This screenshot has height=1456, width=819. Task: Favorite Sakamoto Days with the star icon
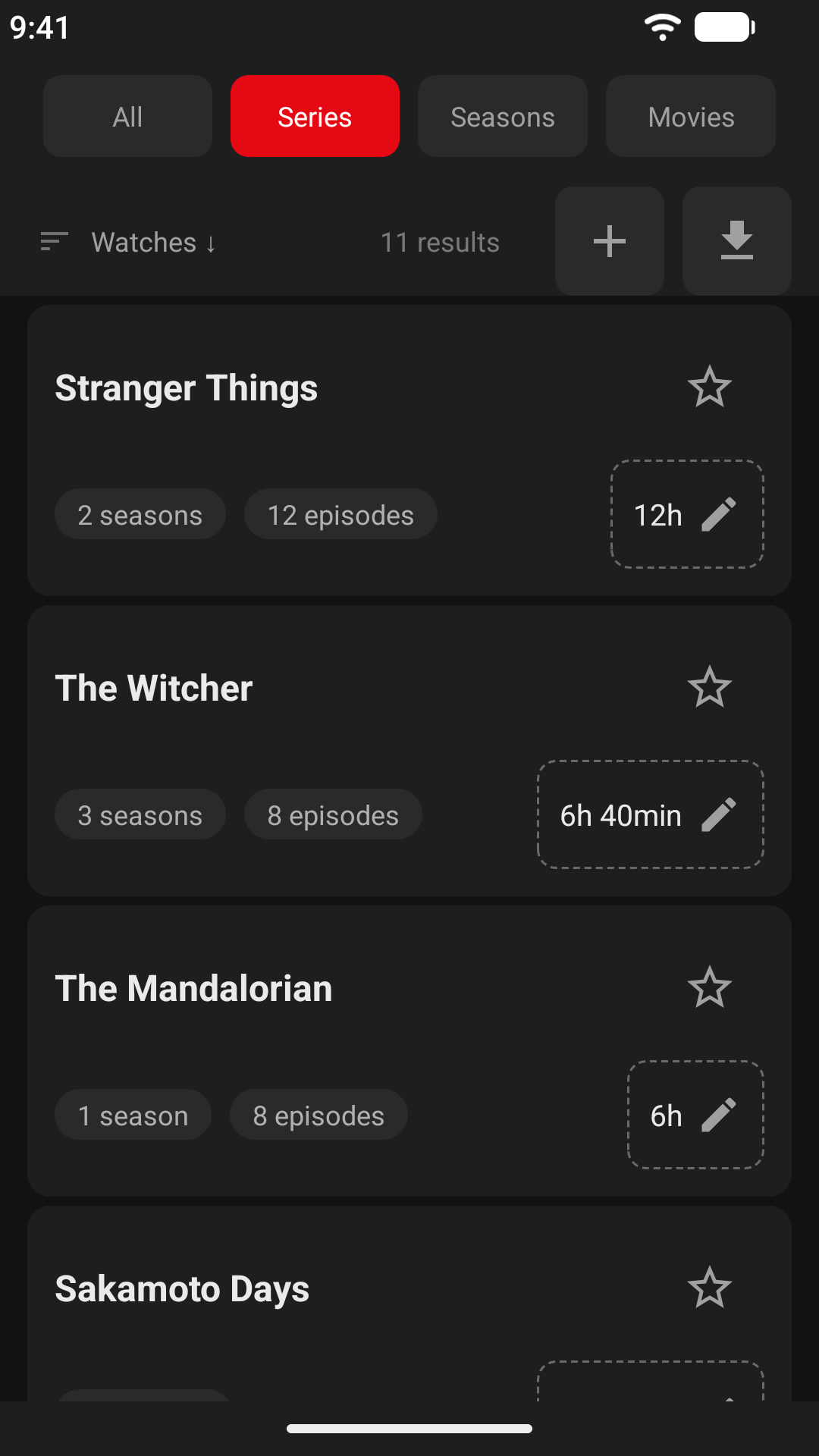(x=710, y=1288)
